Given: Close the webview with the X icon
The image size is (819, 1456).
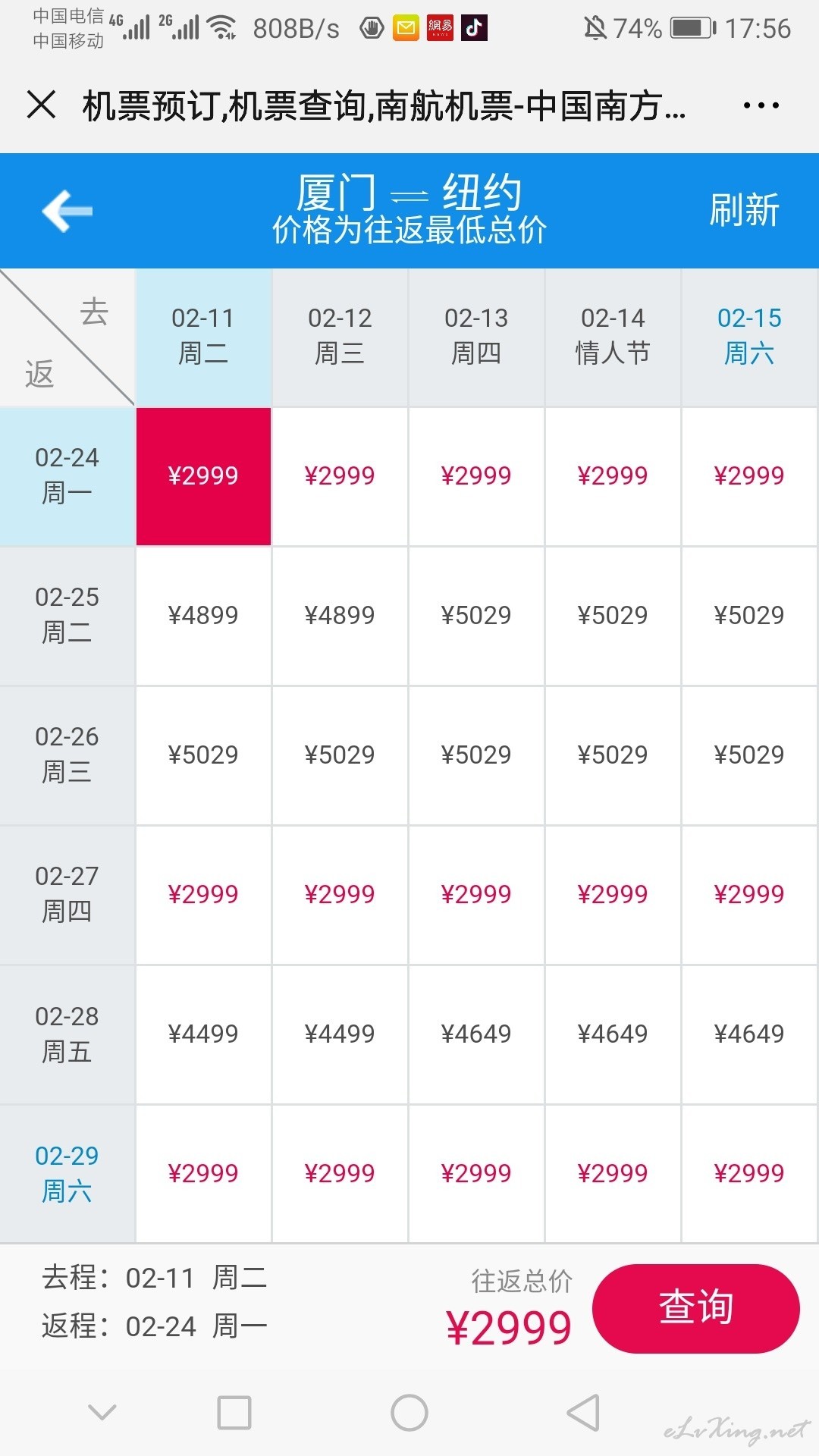Looking at the screenshot, I should tap(41, 105).
